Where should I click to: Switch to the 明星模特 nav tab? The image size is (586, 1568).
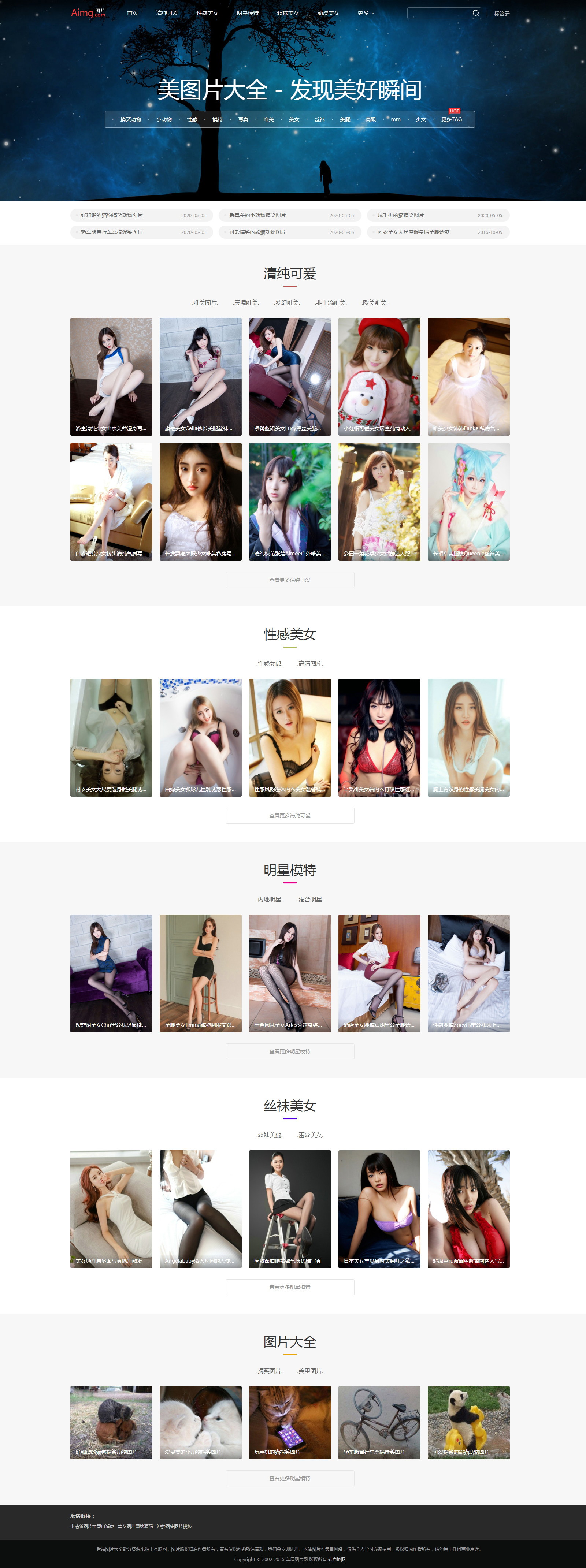pyautogui.click(x=247, y=13)
